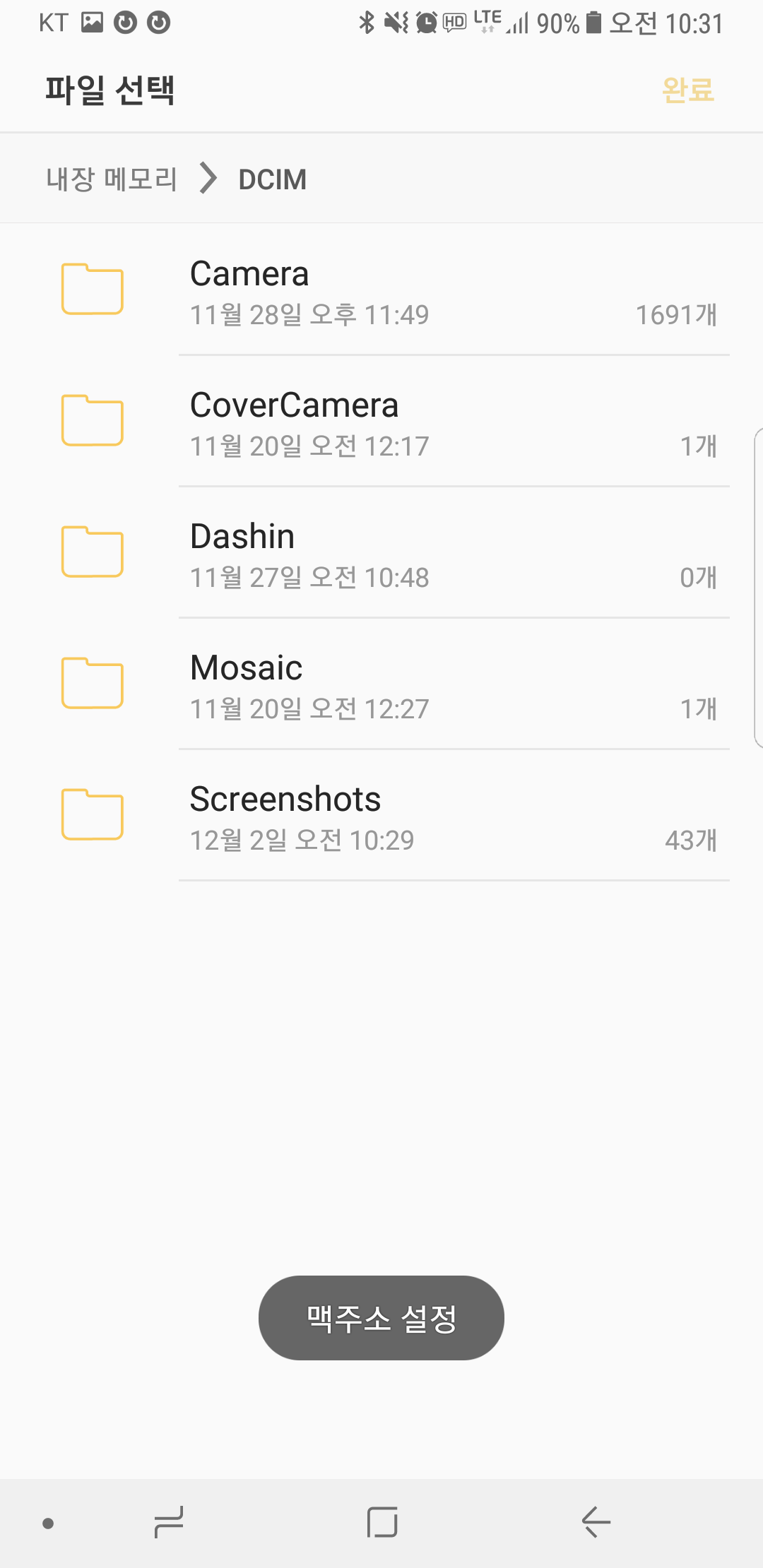This screenshot has height=1568, width=763.
Task: Open recent apps from navigation bar
Action: pos(169,1522)
